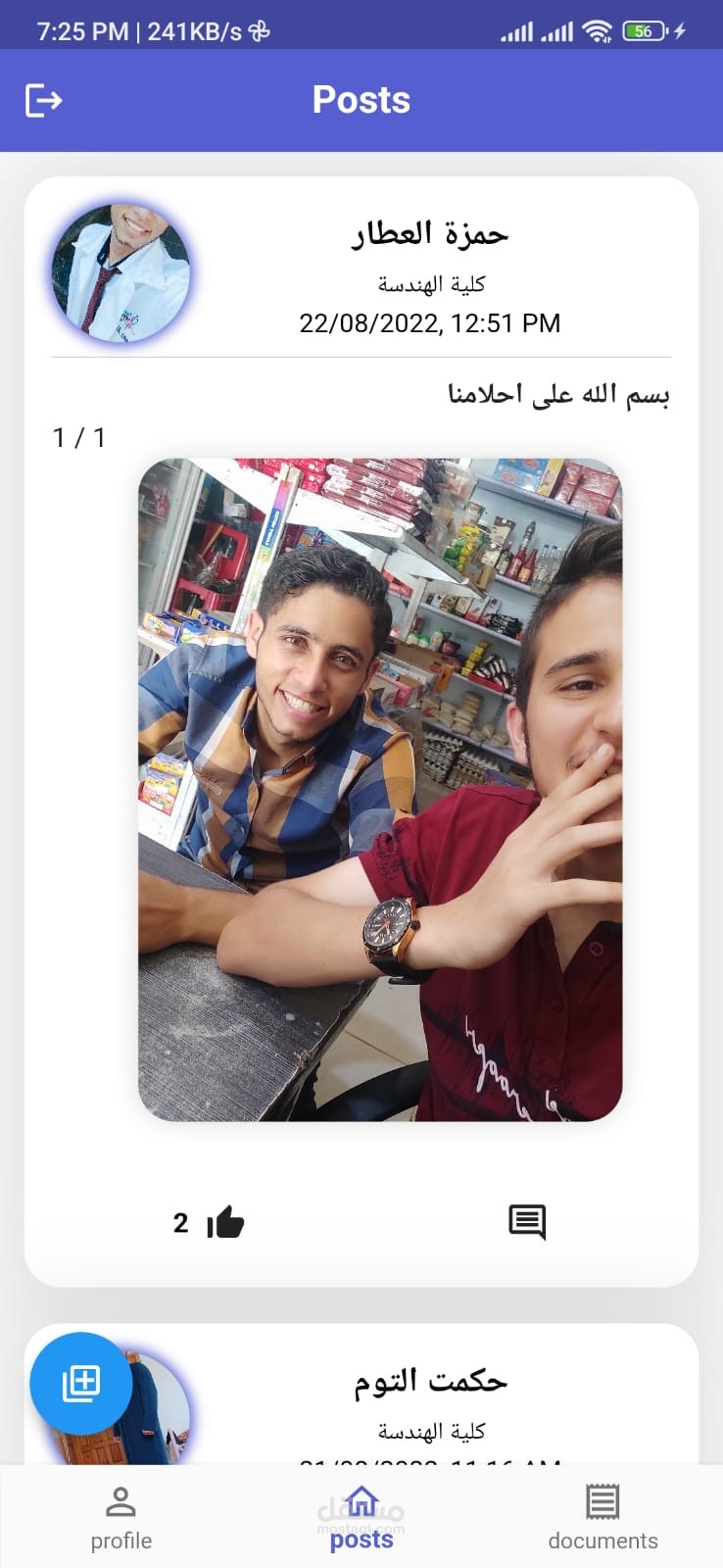
Task: Tap the logout icon in the header
Action: 43,100
